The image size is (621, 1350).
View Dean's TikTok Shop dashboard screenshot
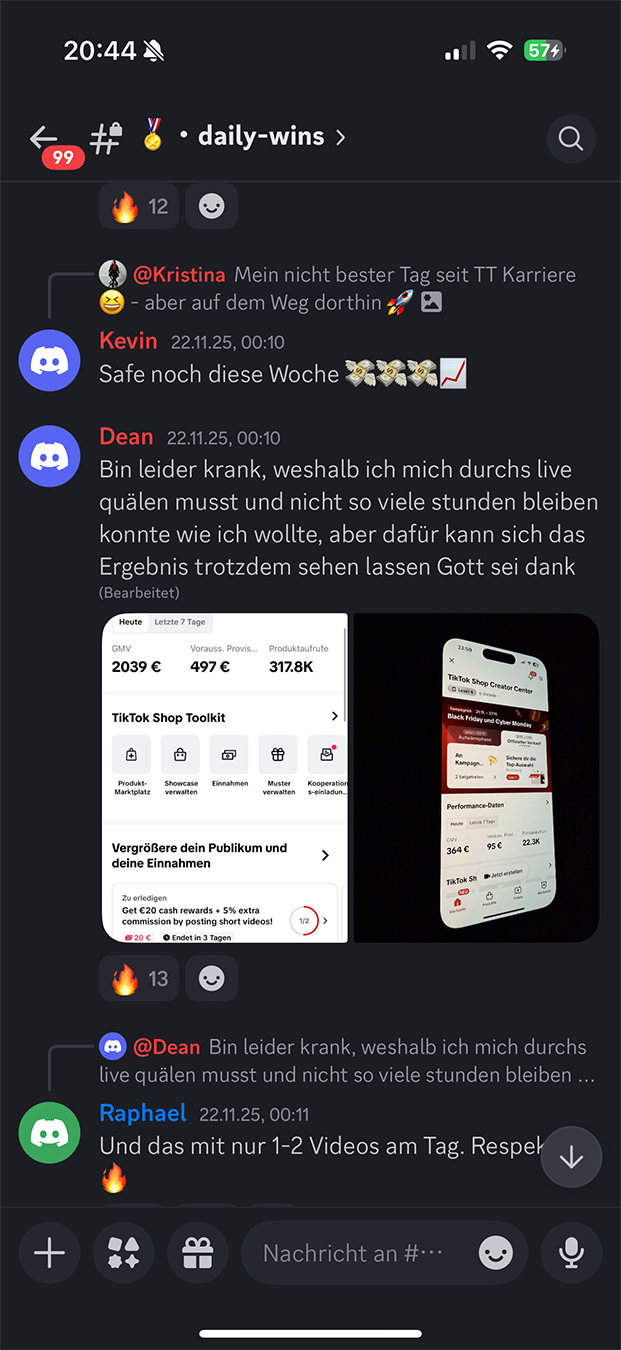225,778
